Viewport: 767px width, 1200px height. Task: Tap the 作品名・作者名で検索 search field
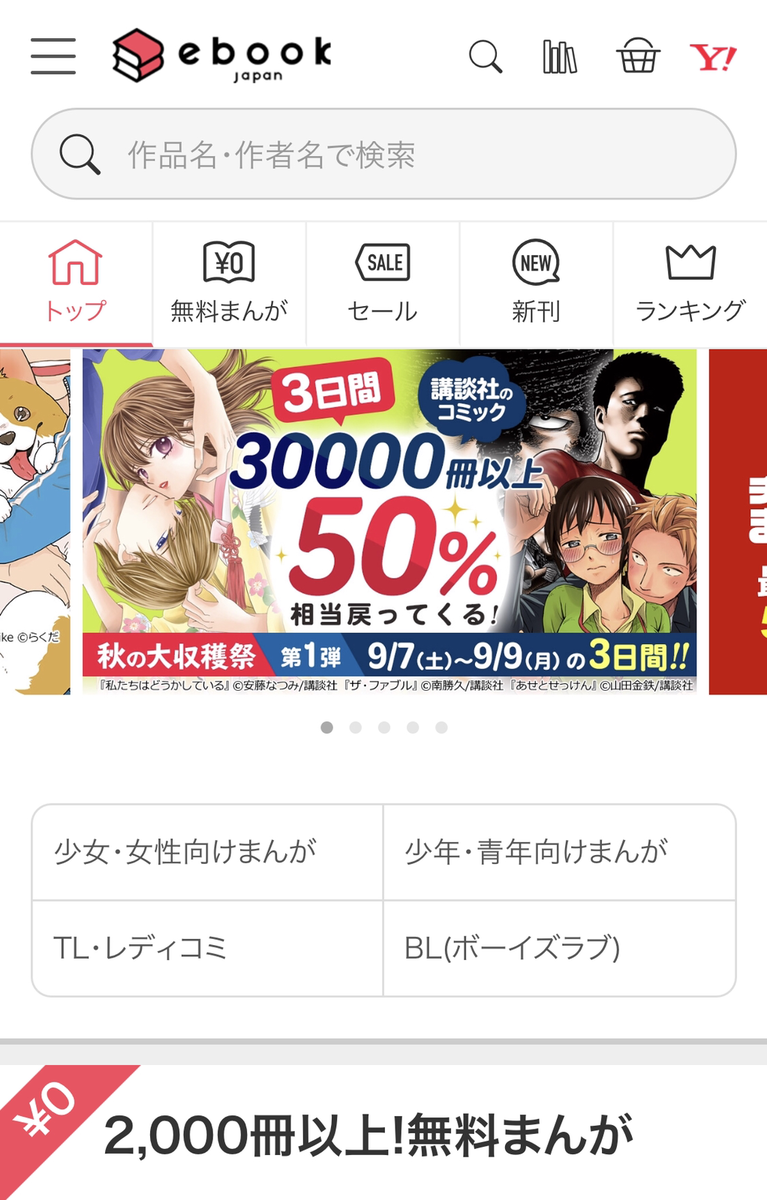(x=384, y=155)
